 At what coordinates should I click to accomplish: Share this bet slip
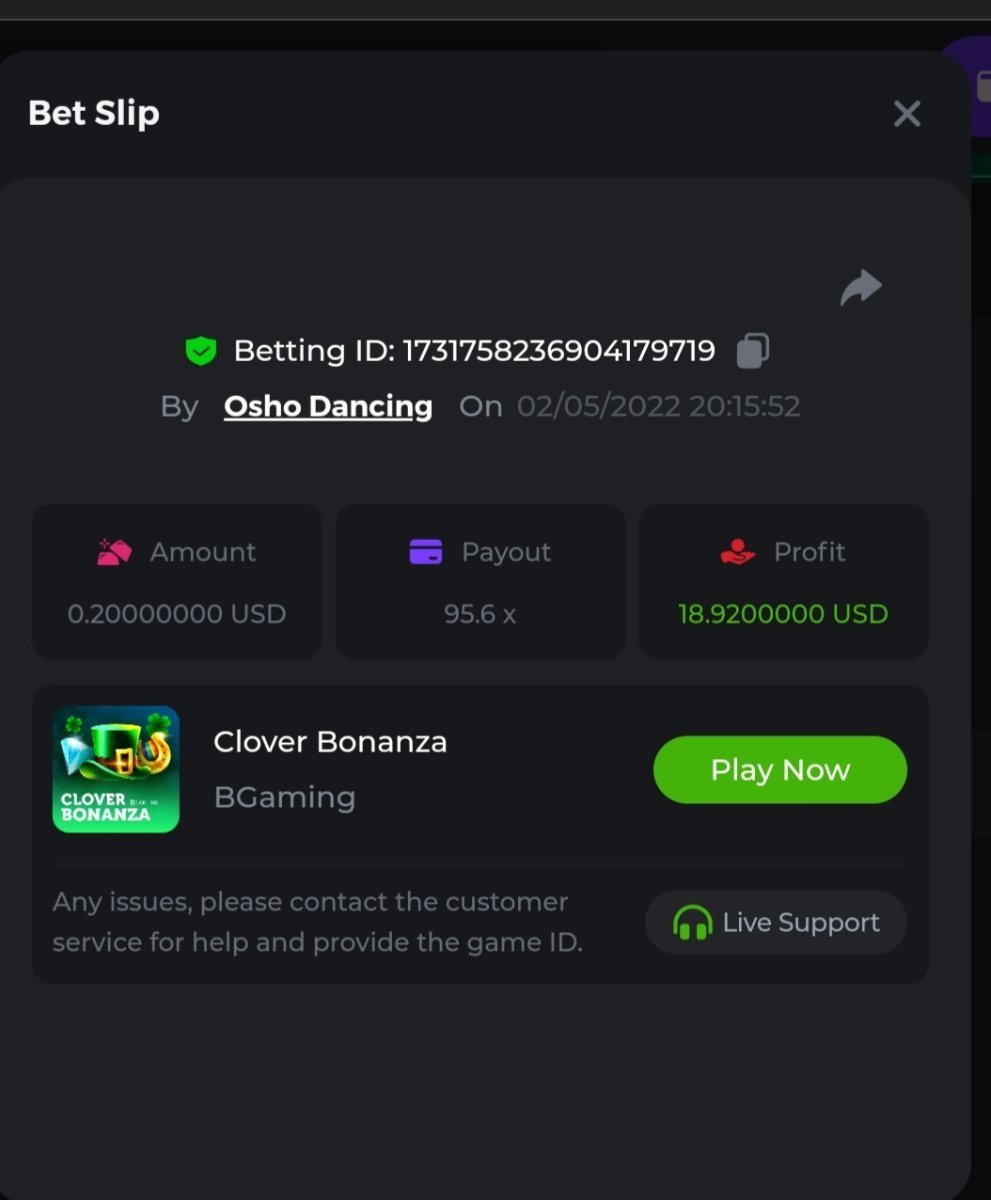[x=860, y=288]
